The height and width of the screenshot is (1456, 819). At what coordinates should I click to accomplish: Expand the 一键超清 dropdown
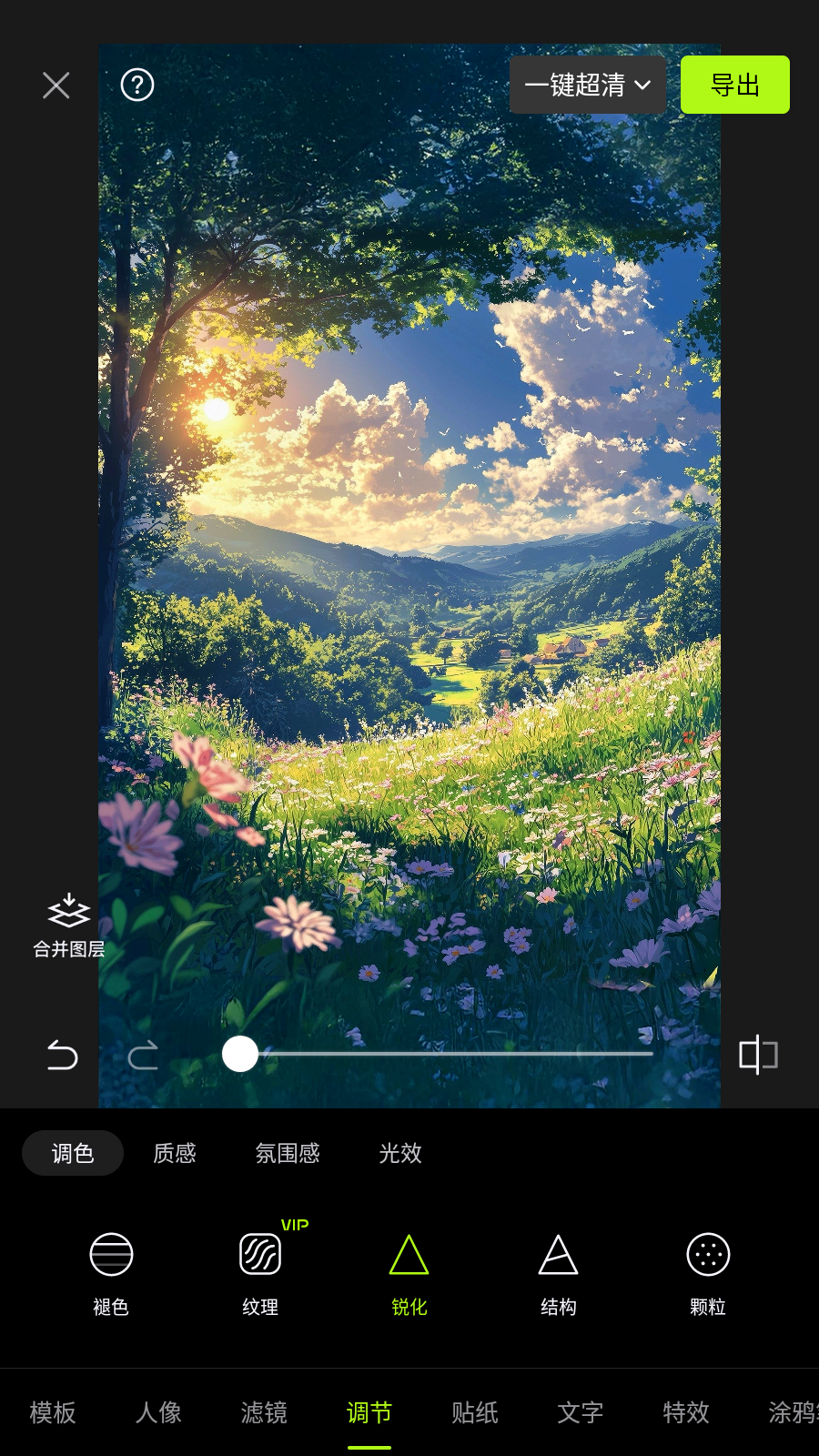588,86
